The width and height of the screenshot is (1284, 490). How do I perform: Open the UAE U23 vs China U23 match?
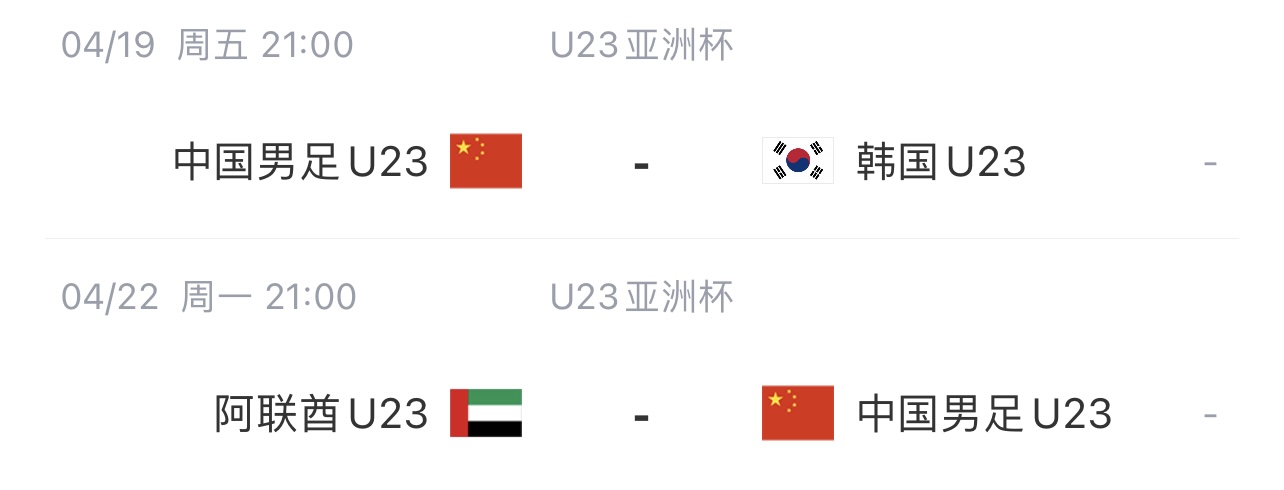(641, 413)
